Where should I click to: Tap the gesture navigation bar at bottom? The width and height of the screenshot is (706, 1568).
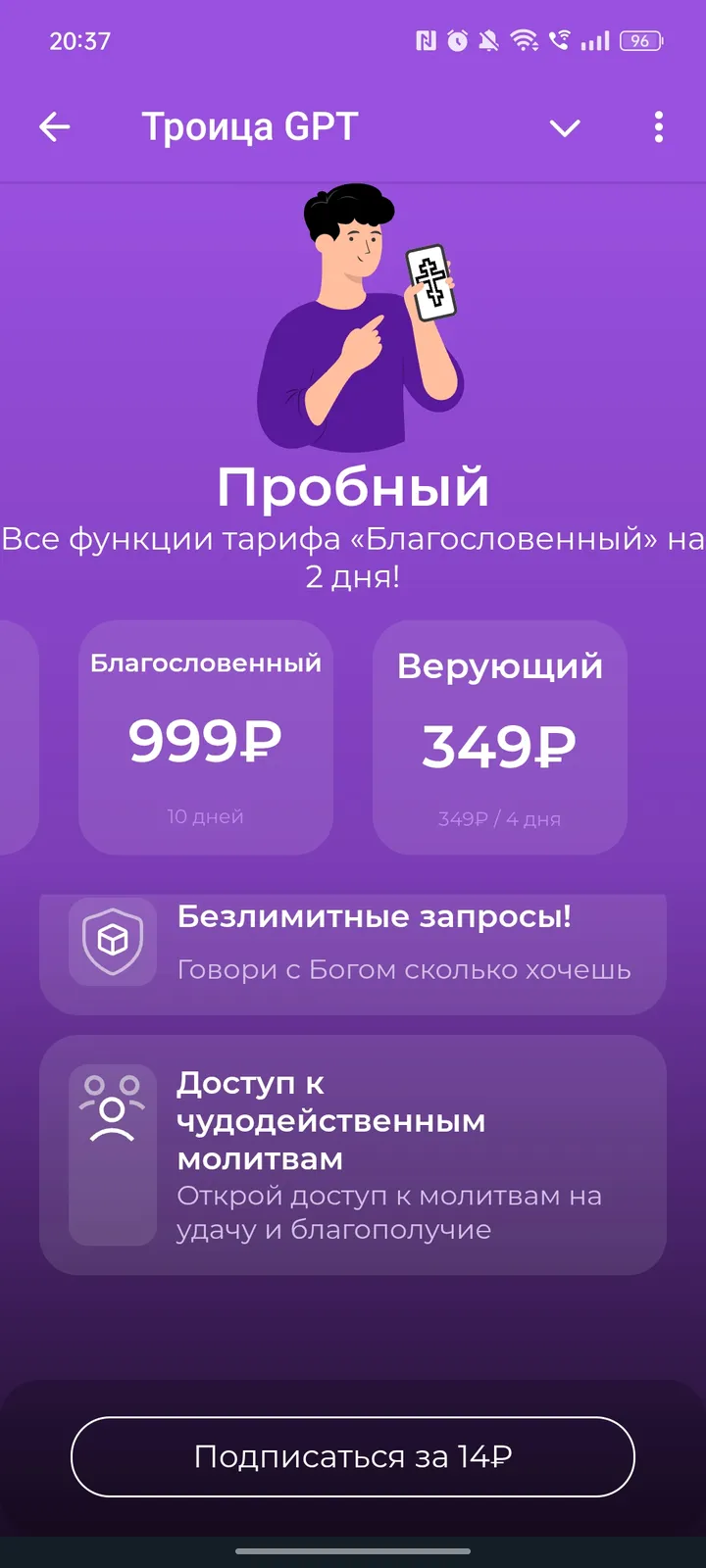353,1550
